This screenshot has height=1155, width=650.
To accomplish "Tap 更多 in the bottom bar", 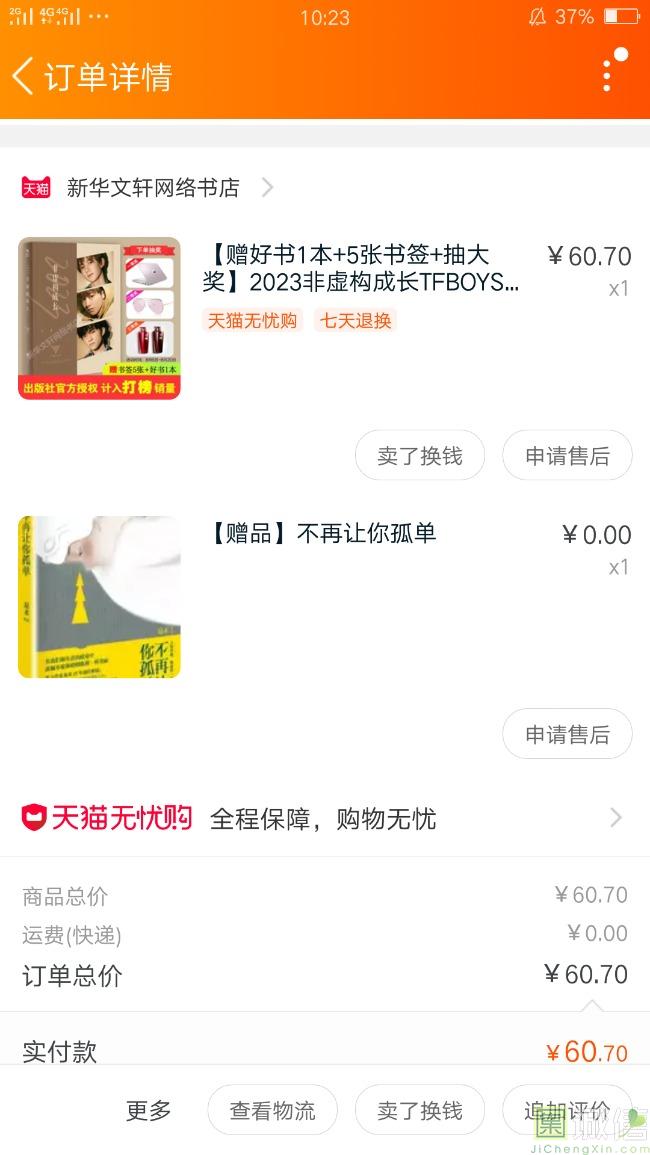I will pos(148,1110).
